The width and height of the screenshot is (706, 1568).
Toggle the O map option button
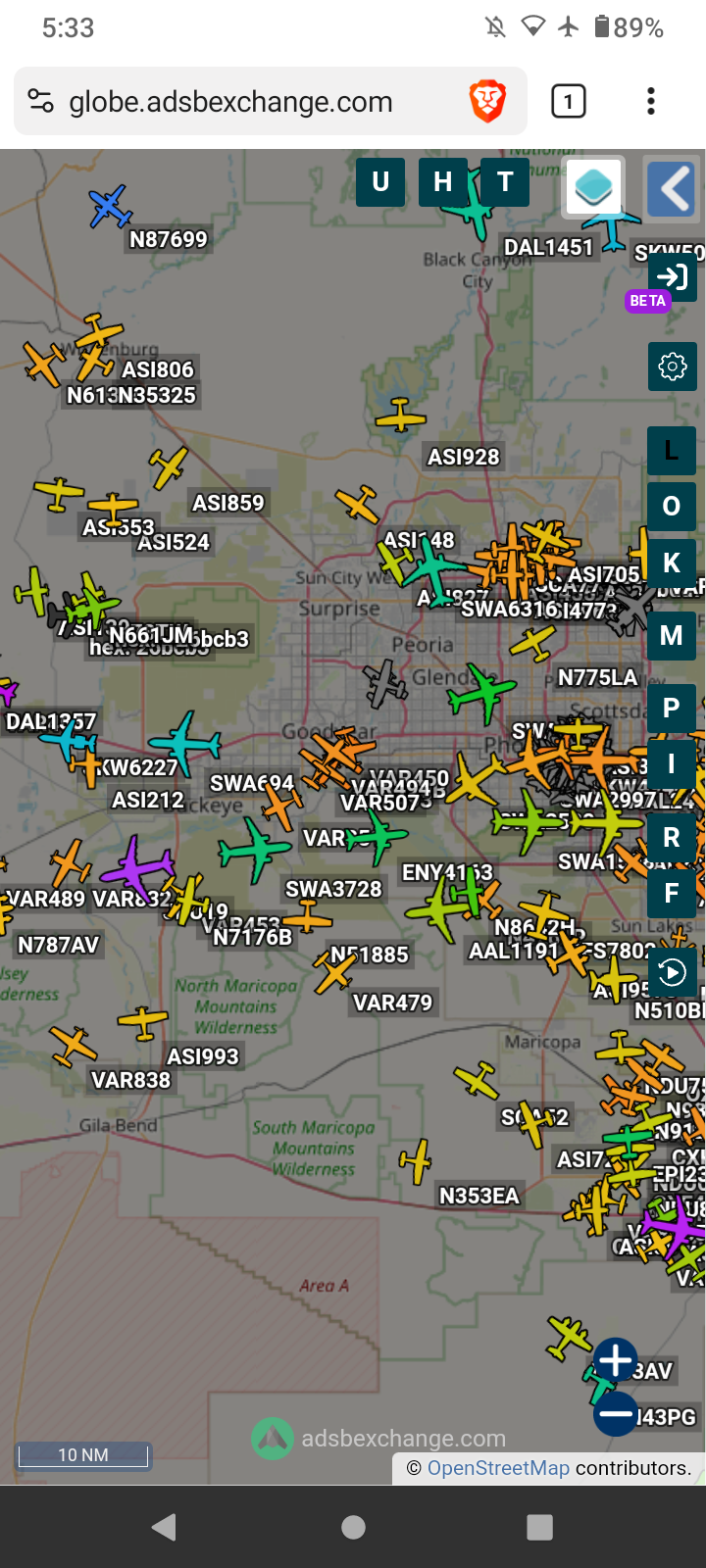[x=672, y=507]
